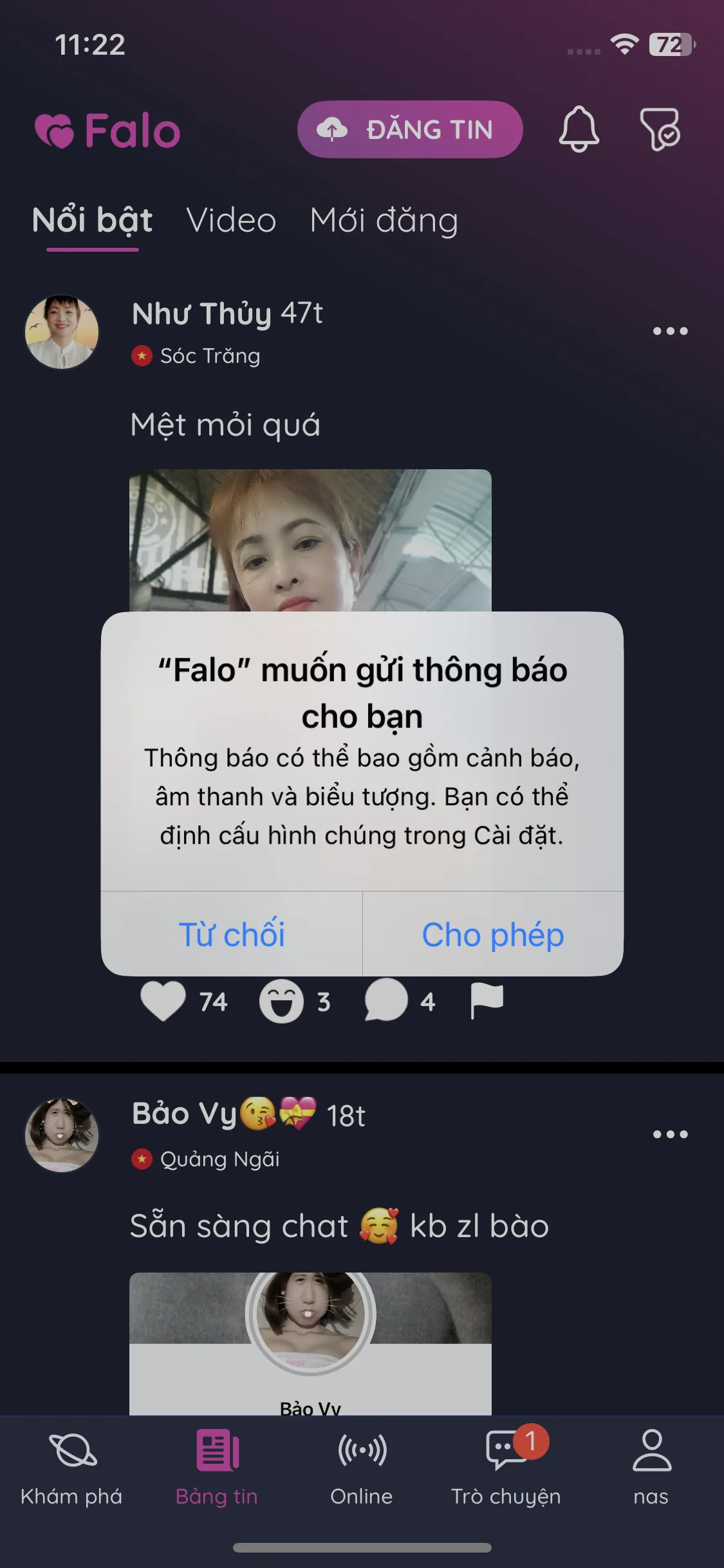This screenshot has height=1568, width=724.
Task: Open overflow menu on Như Thủy's post
Action: coord(670,331)
